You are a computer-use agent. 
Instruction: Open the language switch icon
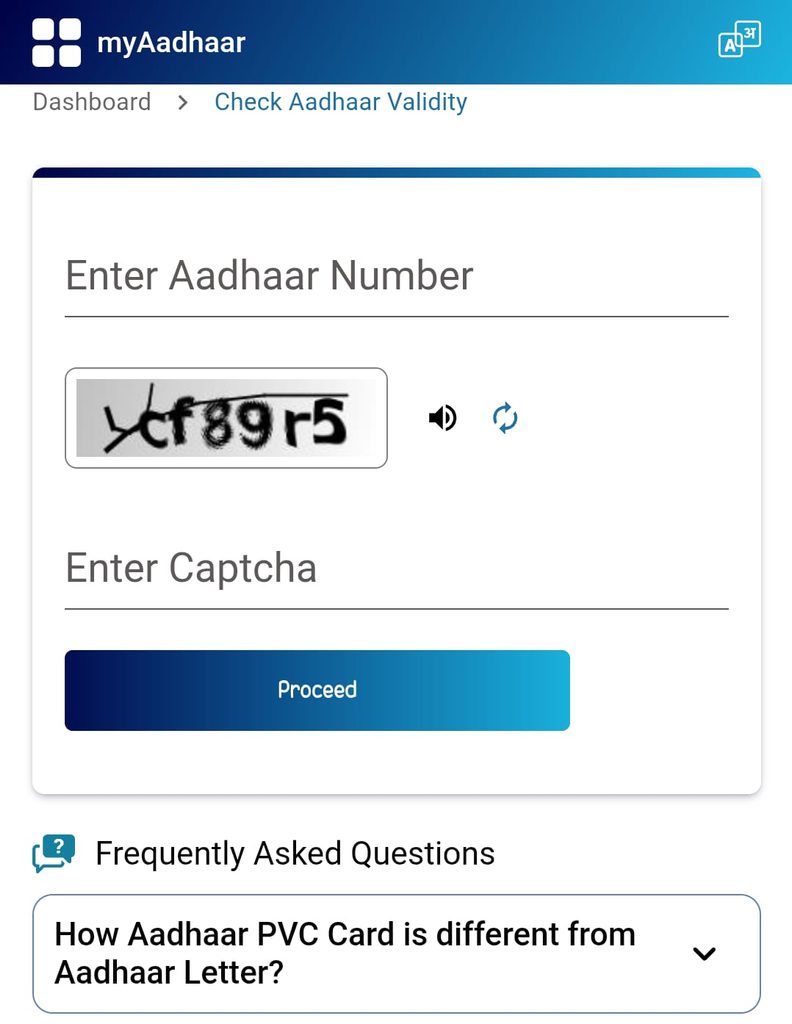pyautogui.click(x=739, y=40)
